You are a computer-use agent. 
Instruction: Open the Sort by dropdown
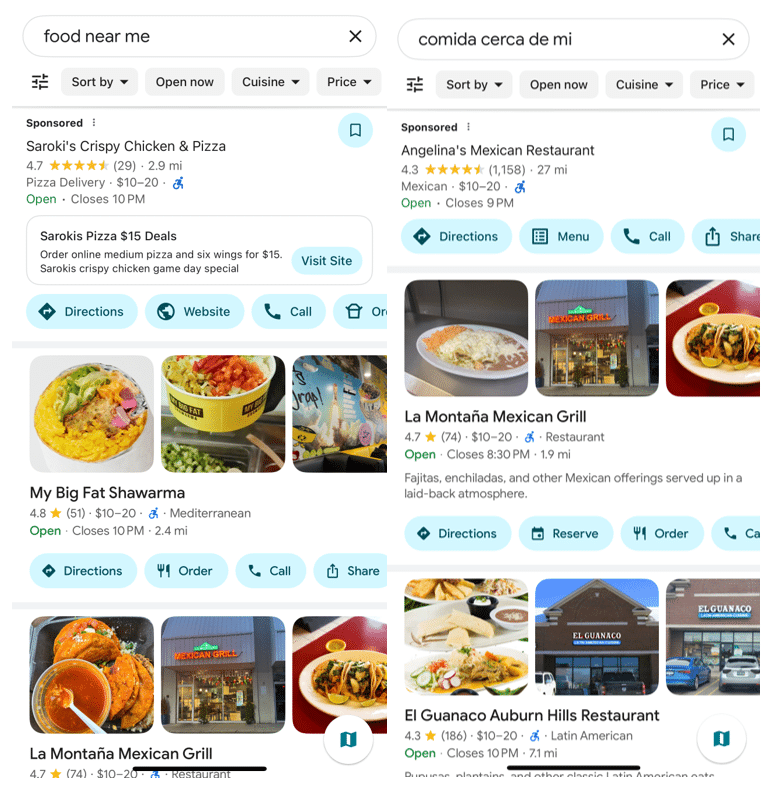coord(99,83)
